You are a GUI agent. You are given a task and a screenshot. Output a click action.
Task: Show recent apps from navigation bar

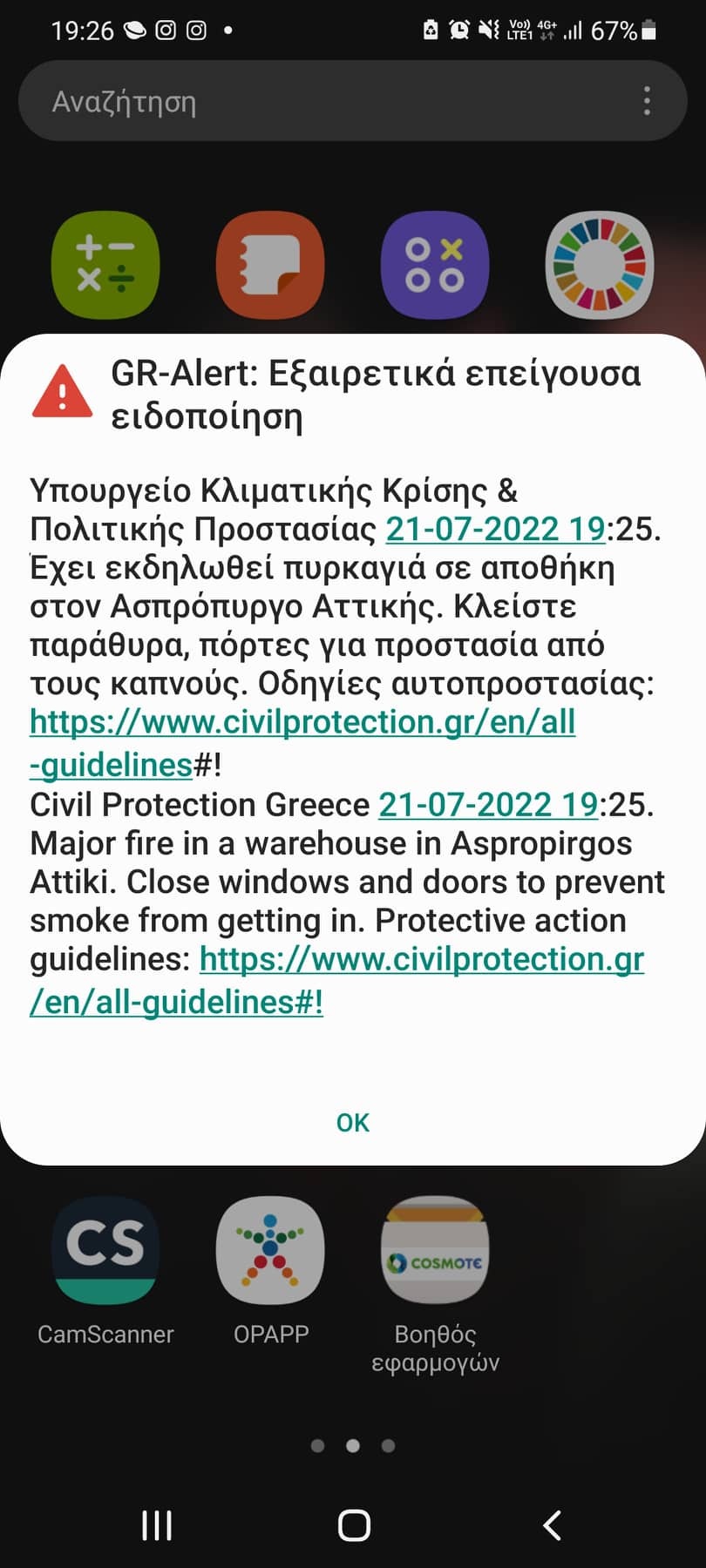point(157,1525)
